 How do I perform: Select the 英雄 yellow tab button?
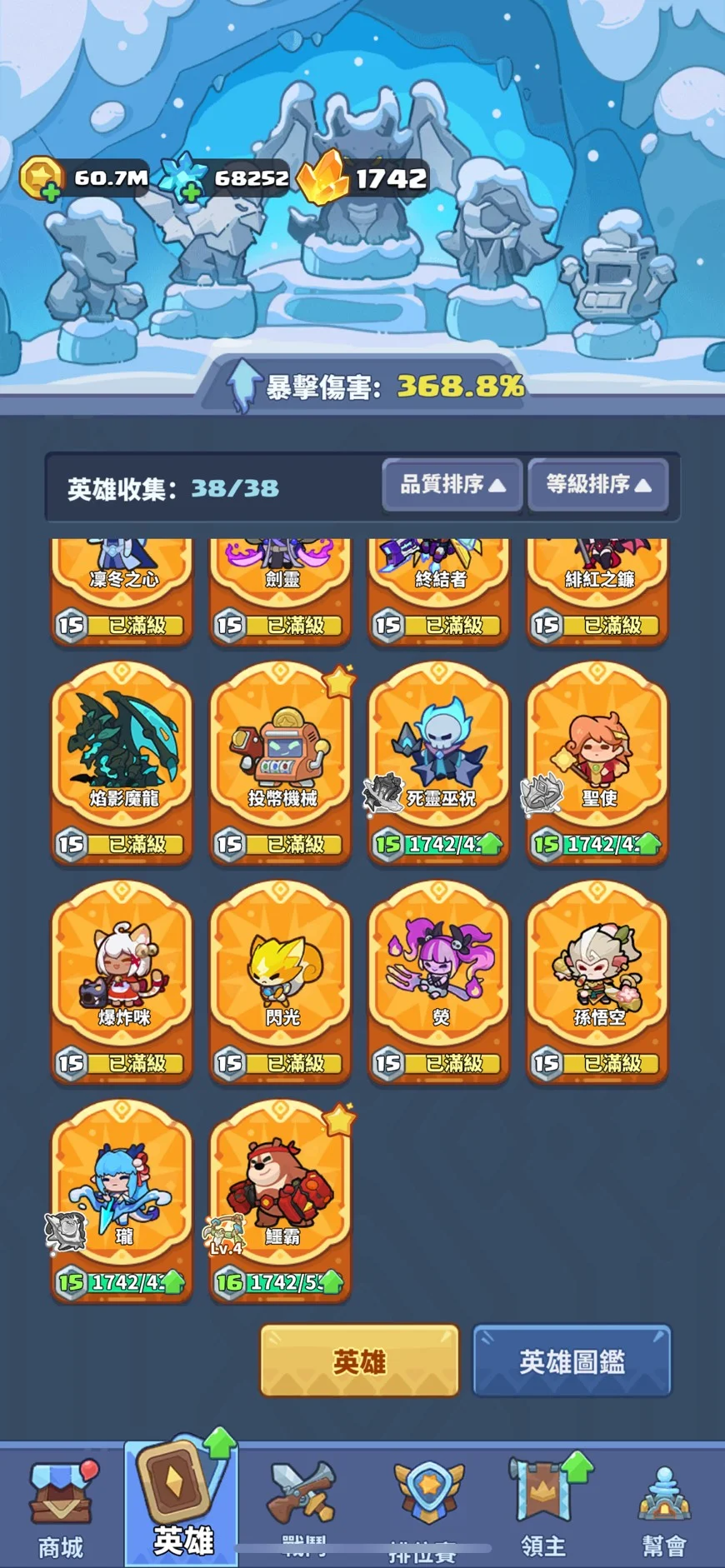pos(359,1361)
